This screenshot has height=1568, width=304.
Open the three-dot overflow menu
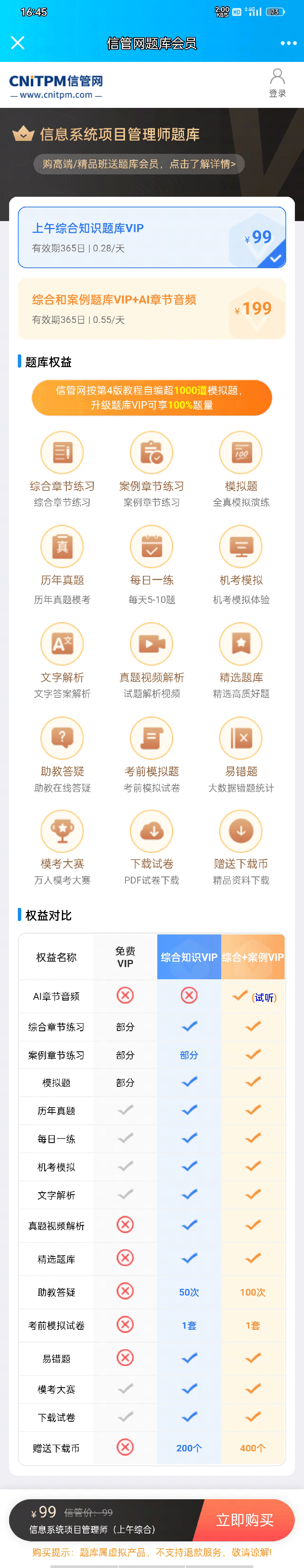click(288, 43)
